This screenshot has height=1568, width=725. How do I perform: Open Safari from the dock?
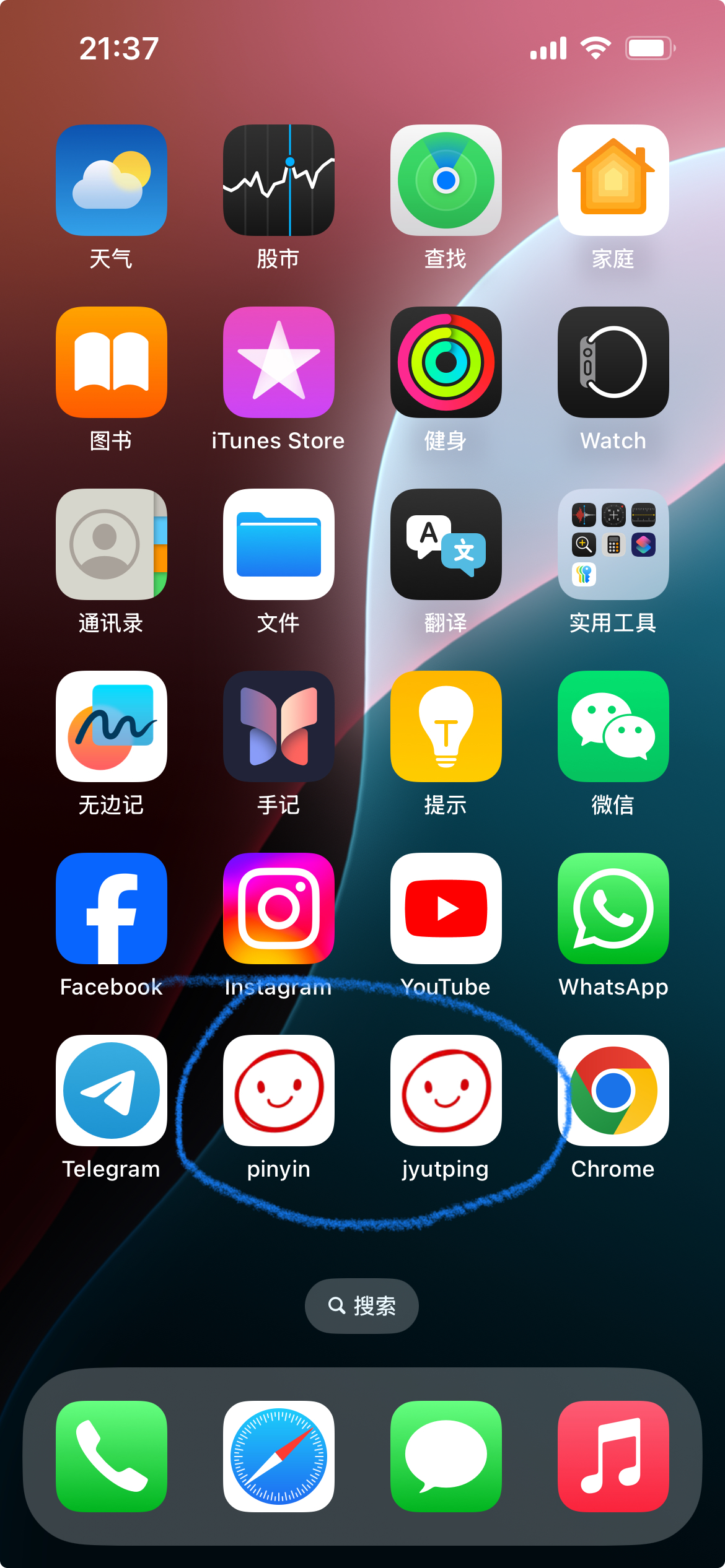(x=279, y=1456)
